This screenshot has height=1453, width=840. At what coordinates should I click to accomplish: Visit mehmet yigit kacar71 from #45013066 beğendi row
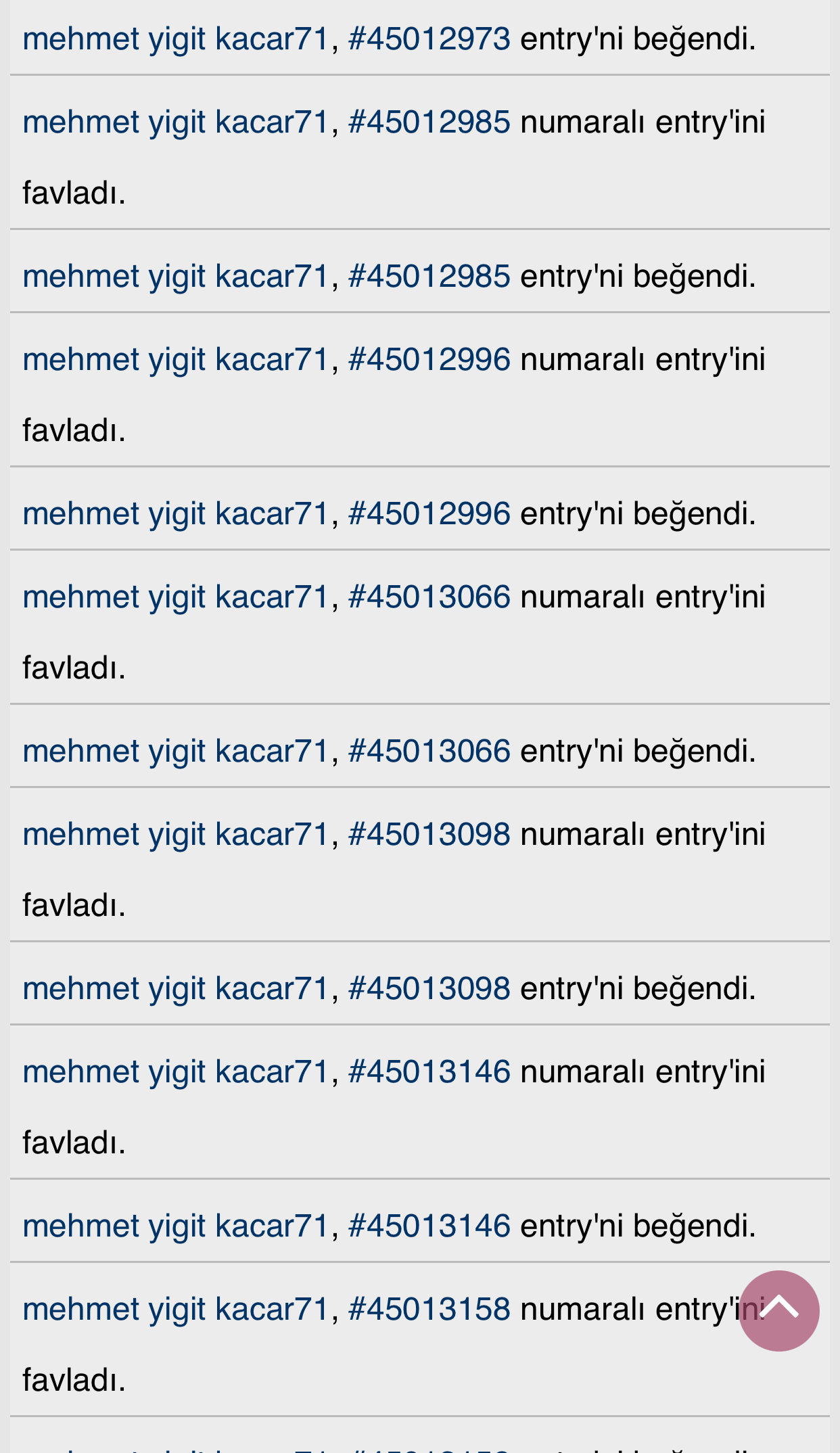(x=175, y=752)
